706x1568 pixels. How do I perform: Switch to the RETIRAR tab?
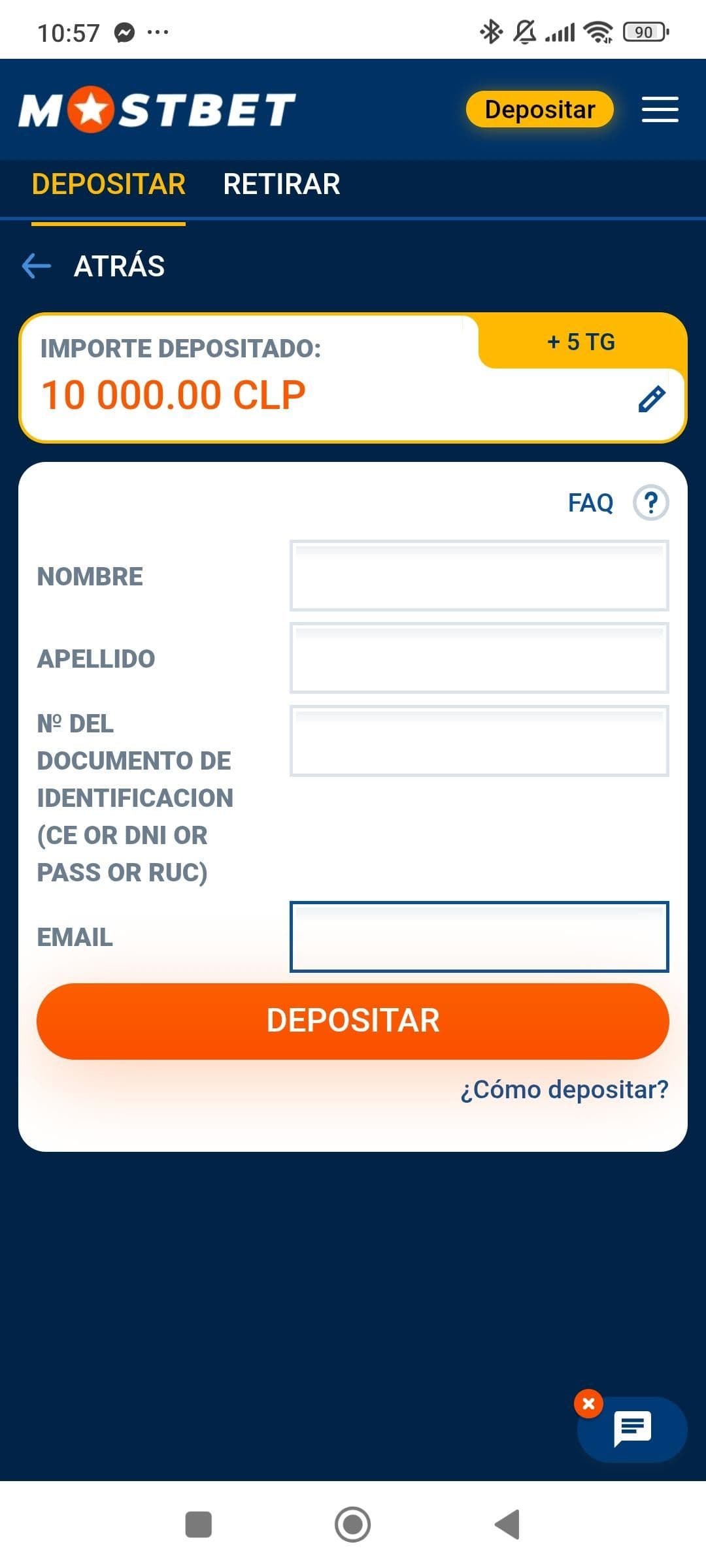coord(281,184)
